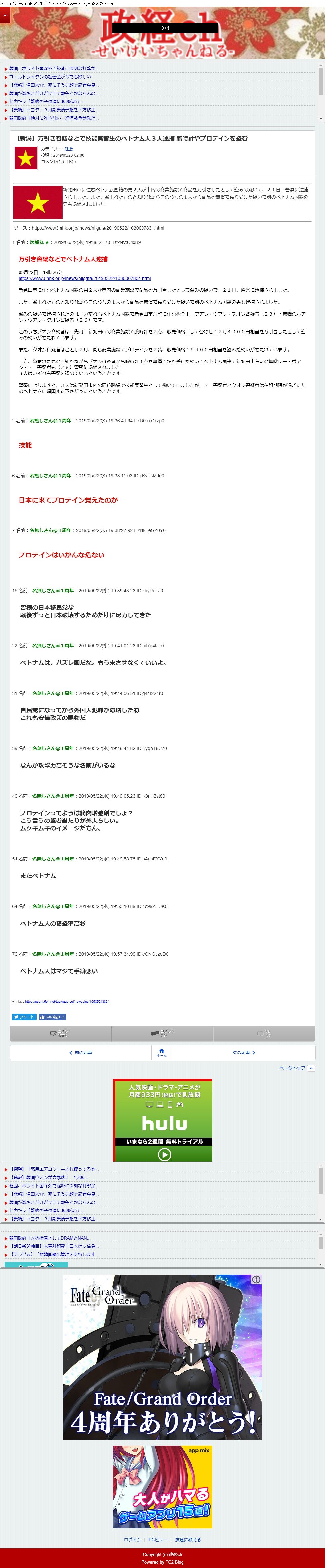The image size is (325, 1568).
Task: Tap コメントを書く to write a comment
Action: pyautogui.click(x=60, y=1033)
